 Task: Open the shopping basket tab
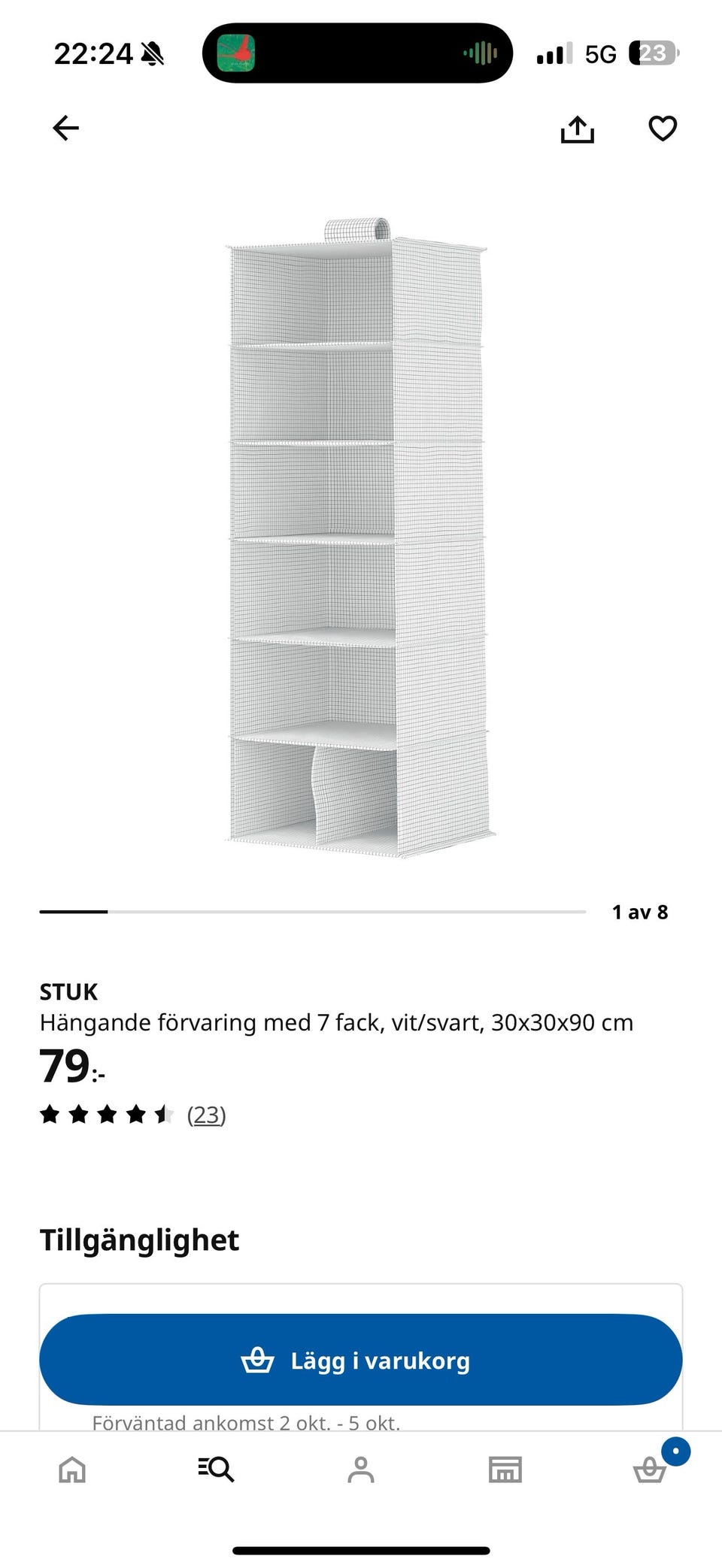click(650, 1469)
